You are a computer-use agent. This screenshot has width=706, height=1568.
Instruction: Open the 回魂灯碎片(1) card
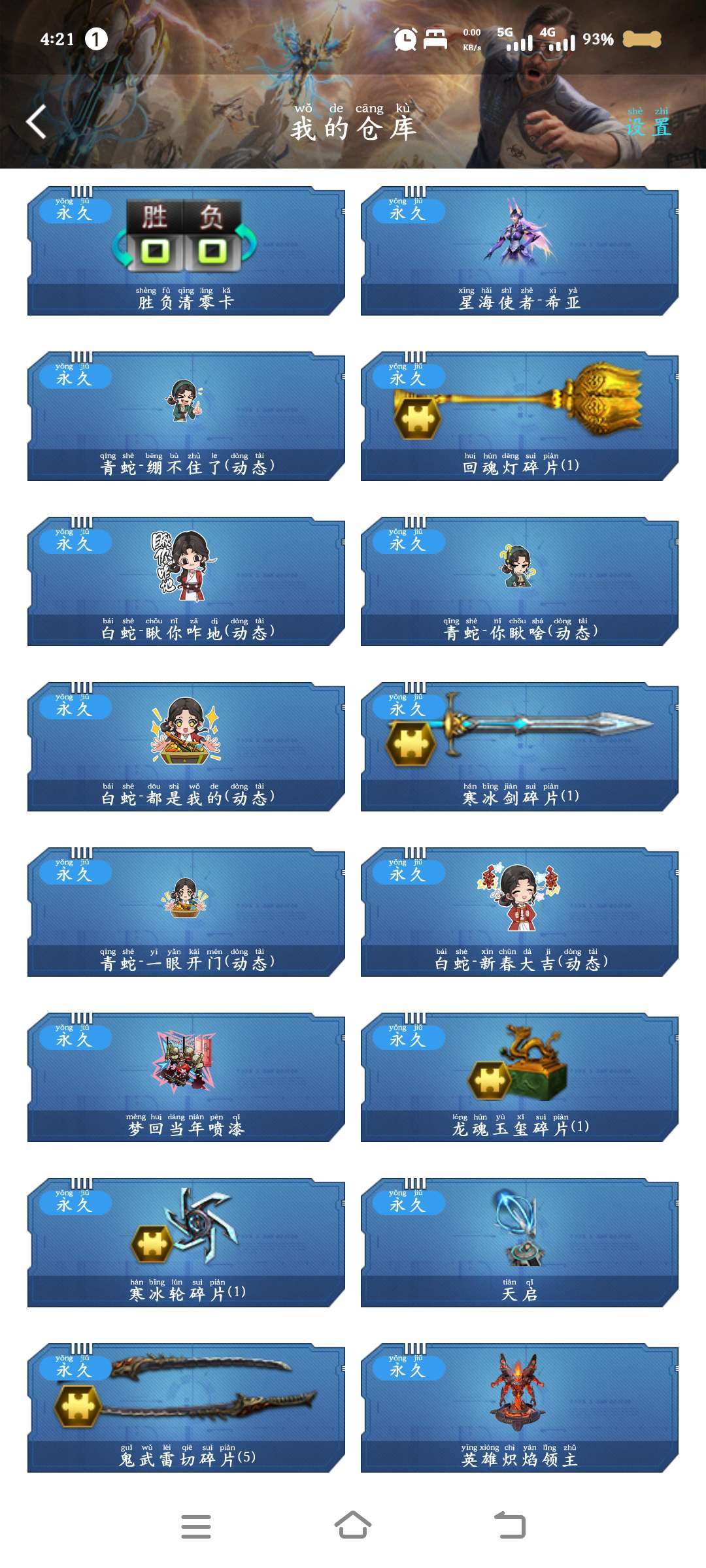[520, 416]
